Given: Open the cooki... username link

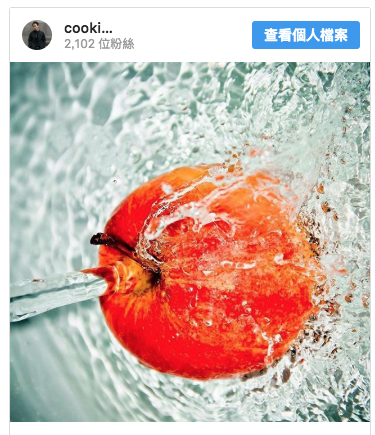Looking at the screenshot, I should tap(88, 28).
